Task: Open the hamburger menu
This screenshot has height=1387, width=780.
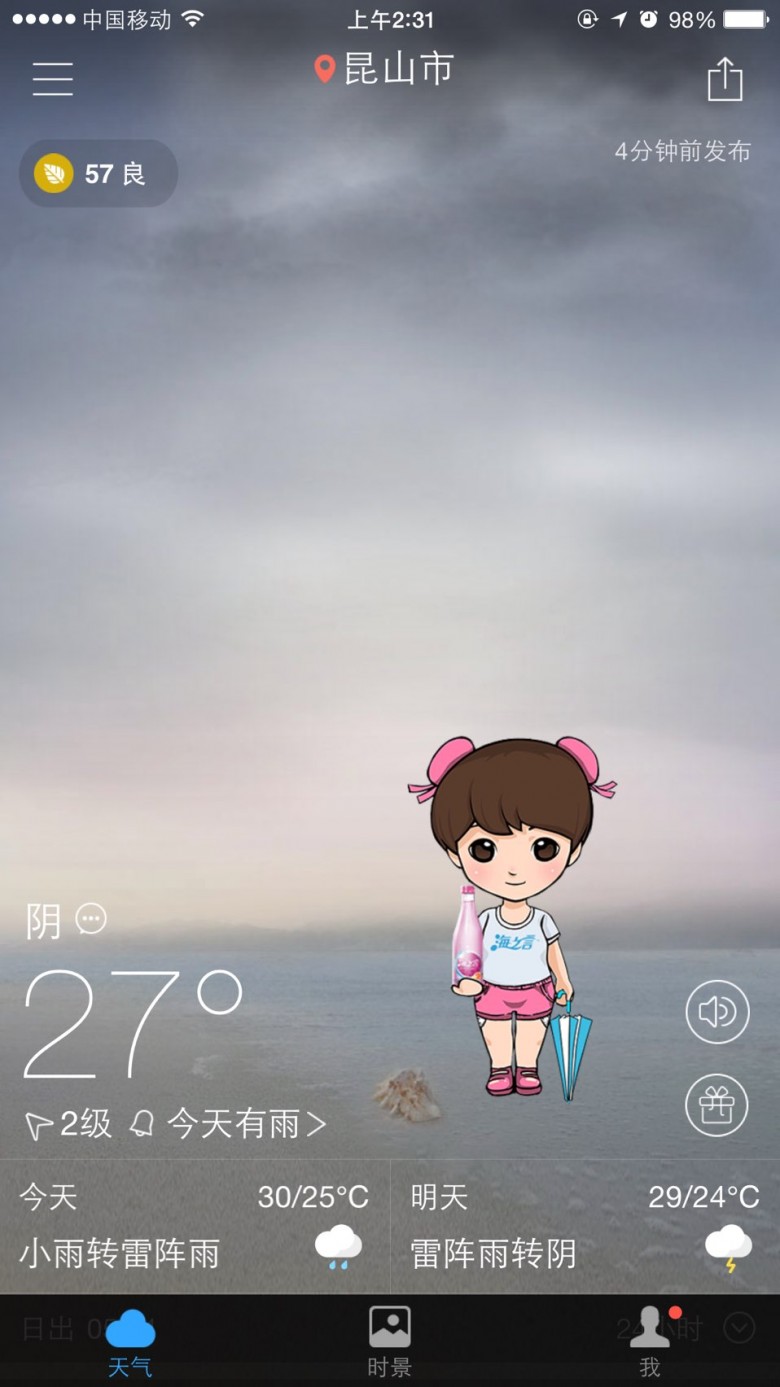Action: 52,78
